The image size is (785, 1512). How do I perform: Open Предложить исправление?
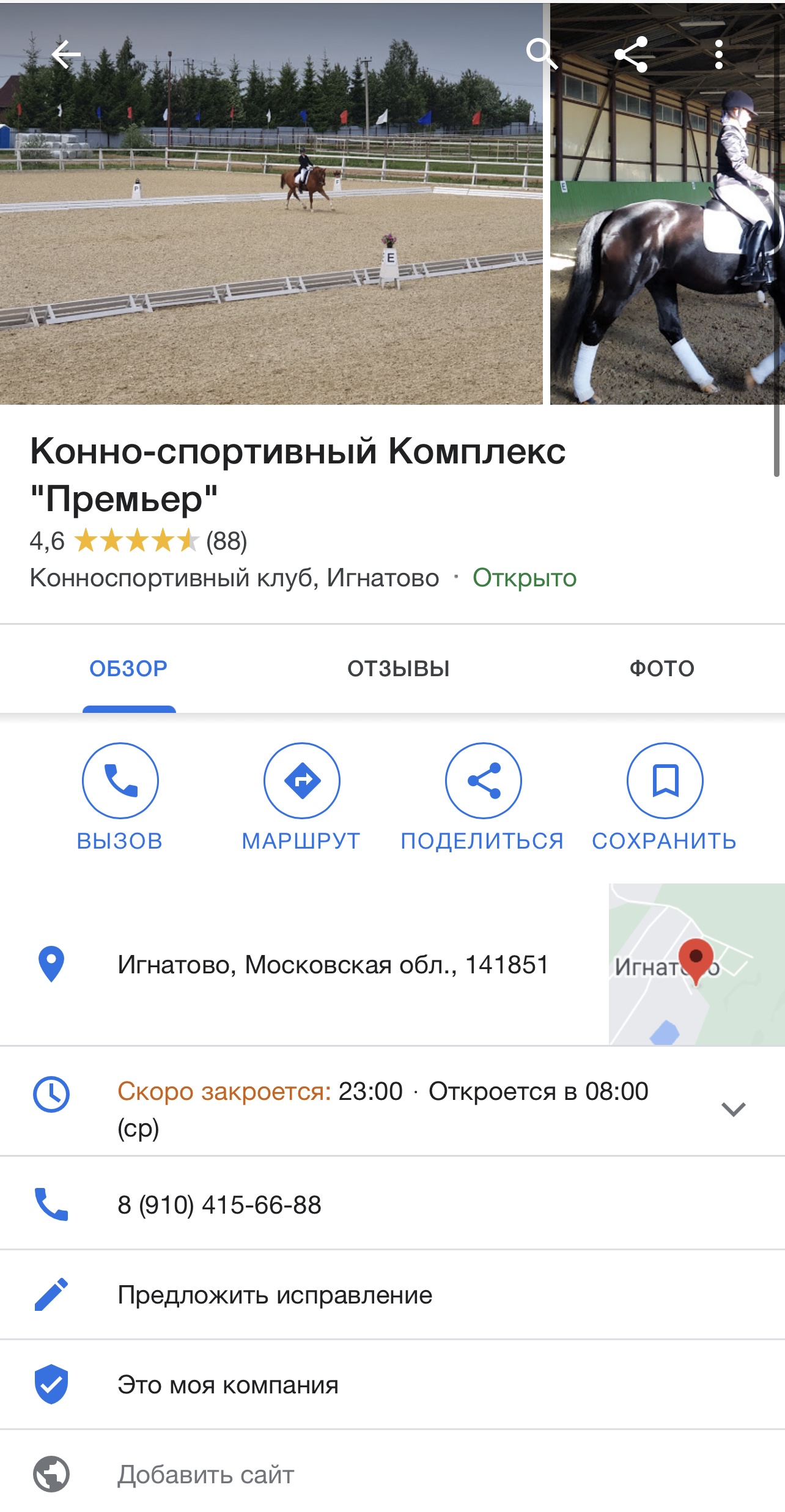click(275, 1295)
